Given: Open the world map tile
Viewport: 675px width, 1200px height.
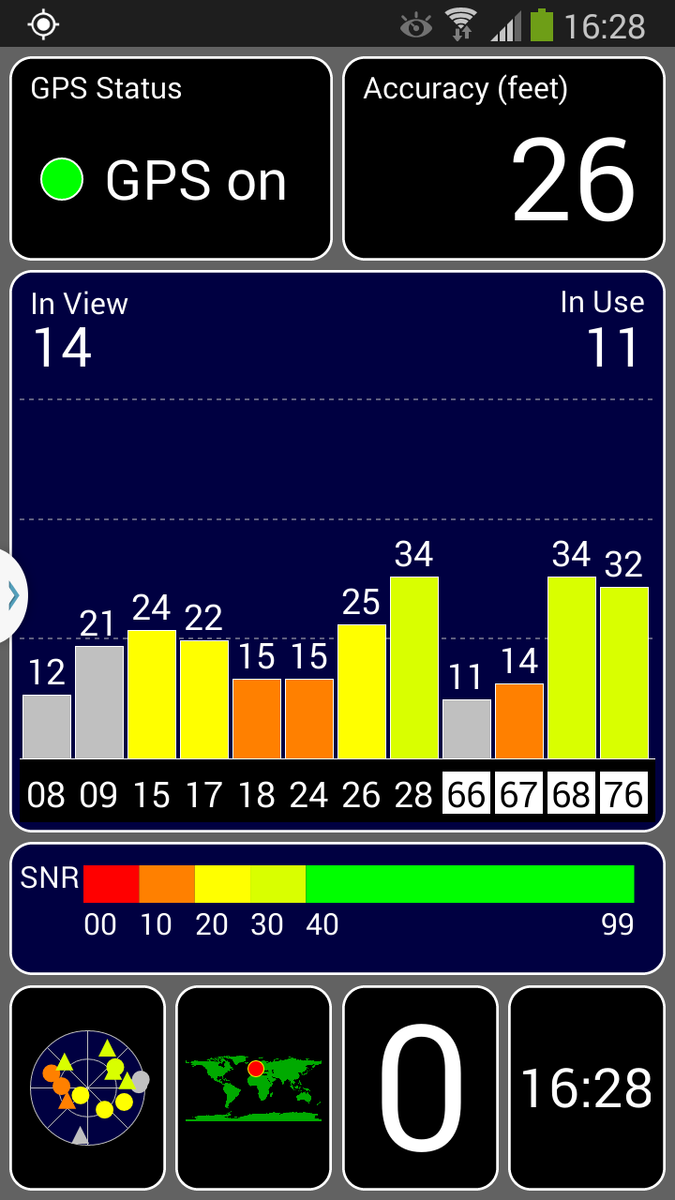Looking at the screenshot, I should coord(253,1087).
